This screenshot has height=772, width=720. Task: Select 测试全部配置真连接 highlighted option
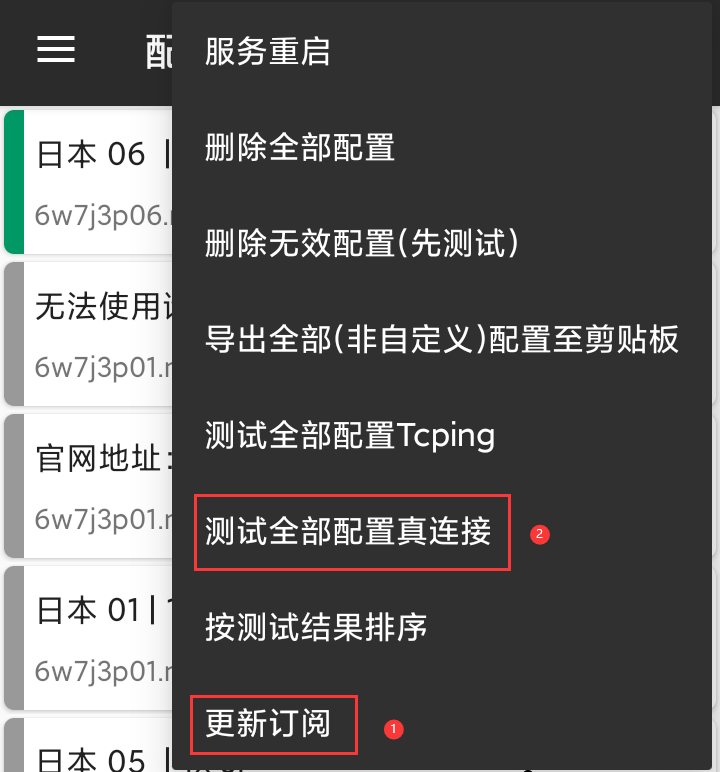[352, 533]
